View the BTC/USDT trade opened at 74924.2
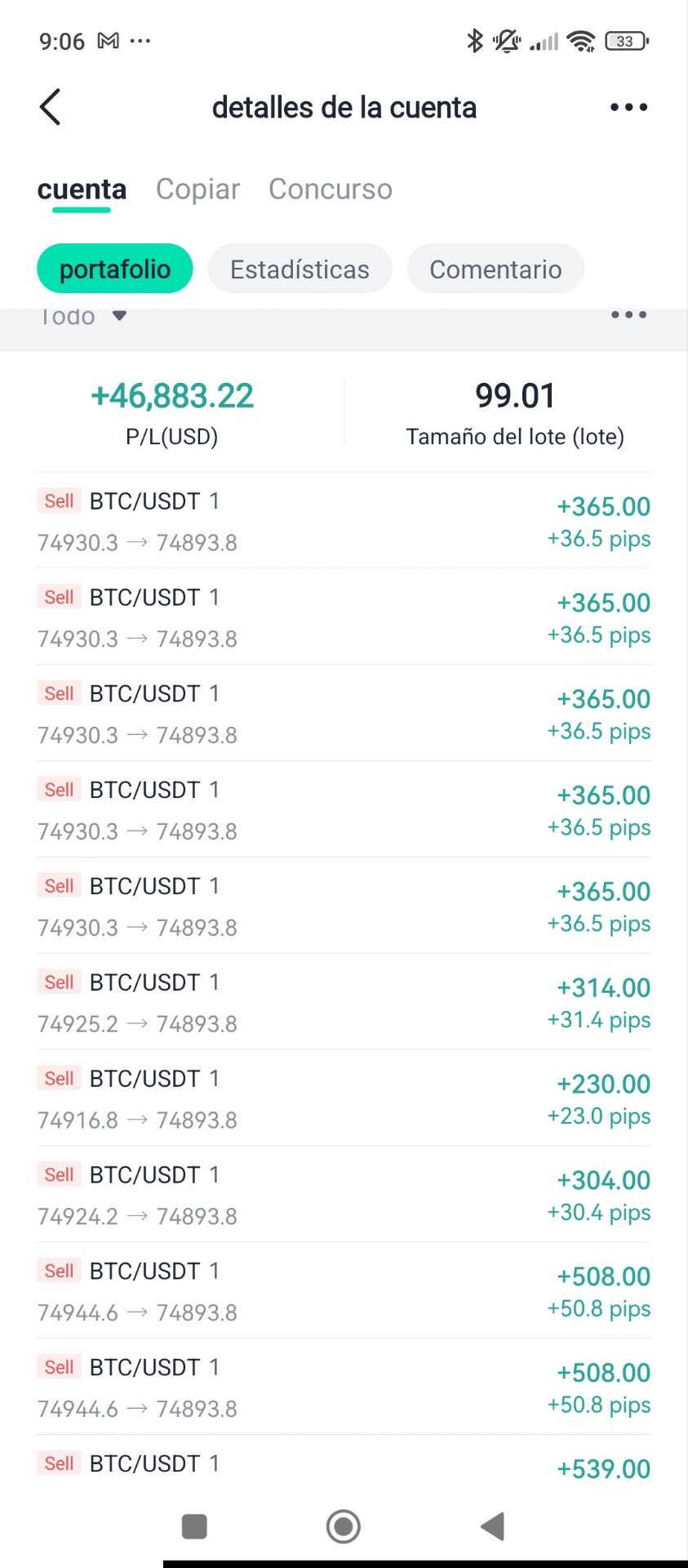The height and width of the screenshot is (1568, 688). click(344, 1195)
